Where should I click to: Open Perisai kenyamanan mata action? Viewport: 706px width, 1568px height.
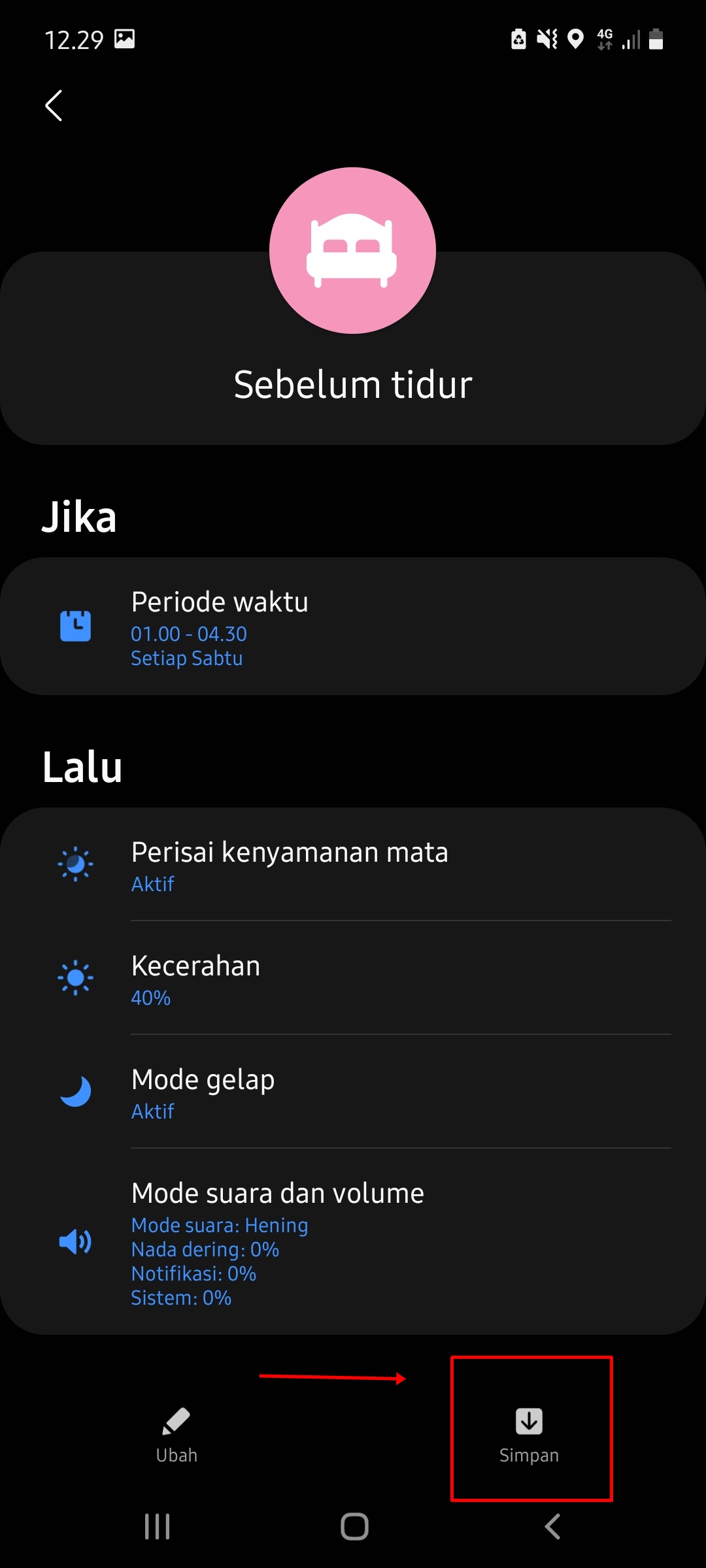click(353, 865)
